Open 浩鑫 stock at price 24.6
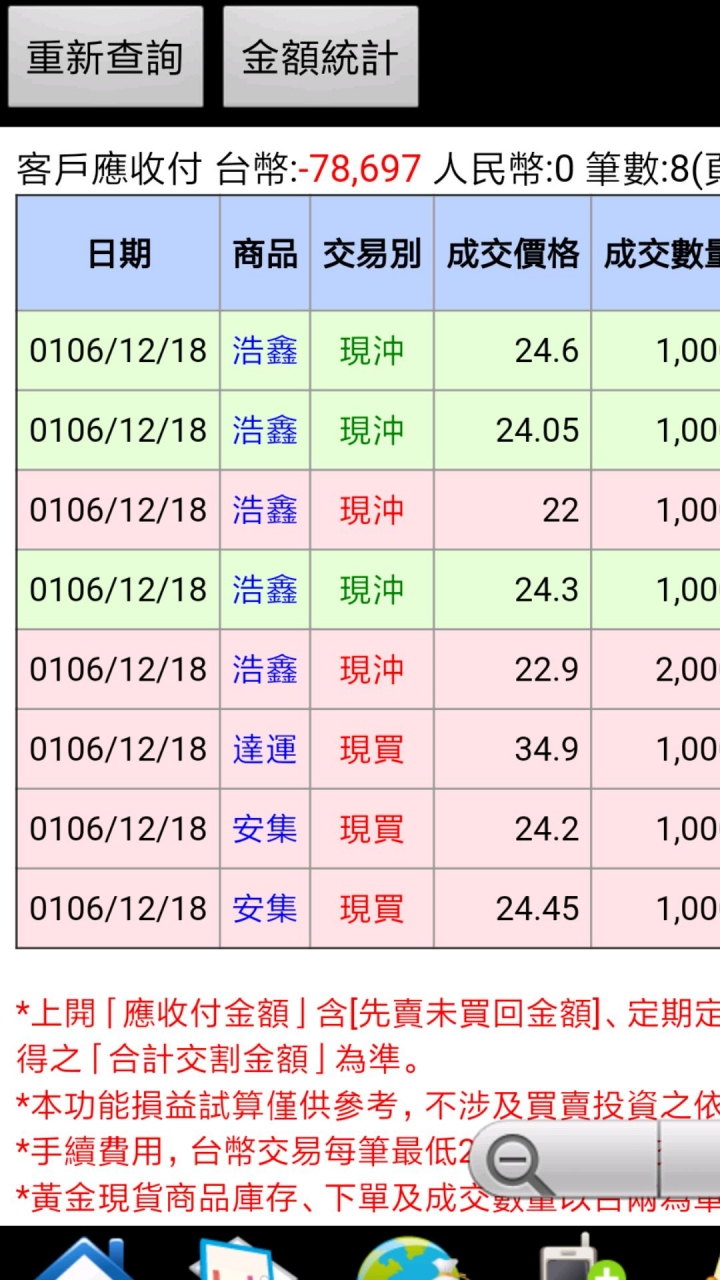 pos(265,350)
